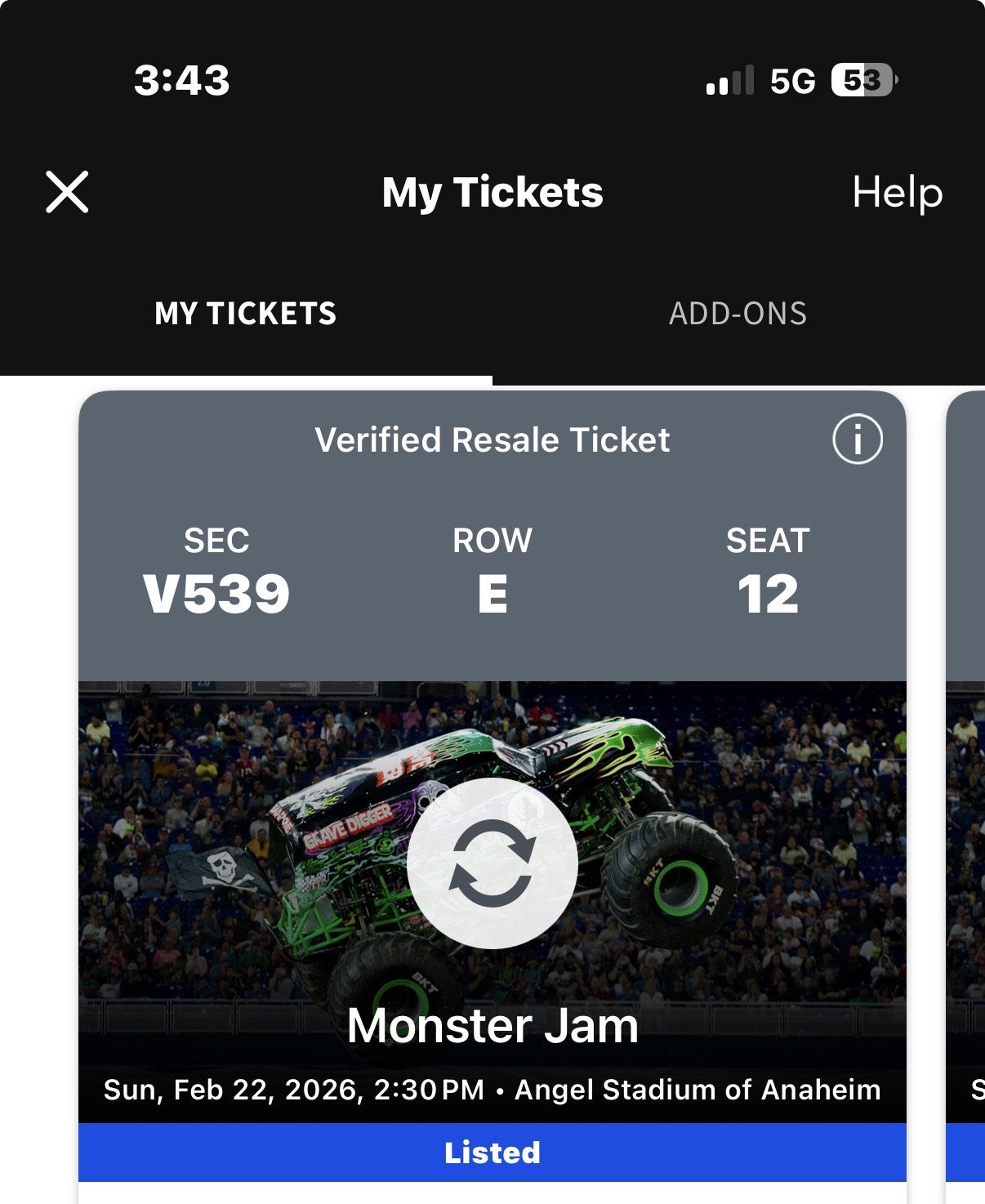This screenshot has height=1204, width=985.
Task: Open the ticket info icon
Action: [858, 439]
